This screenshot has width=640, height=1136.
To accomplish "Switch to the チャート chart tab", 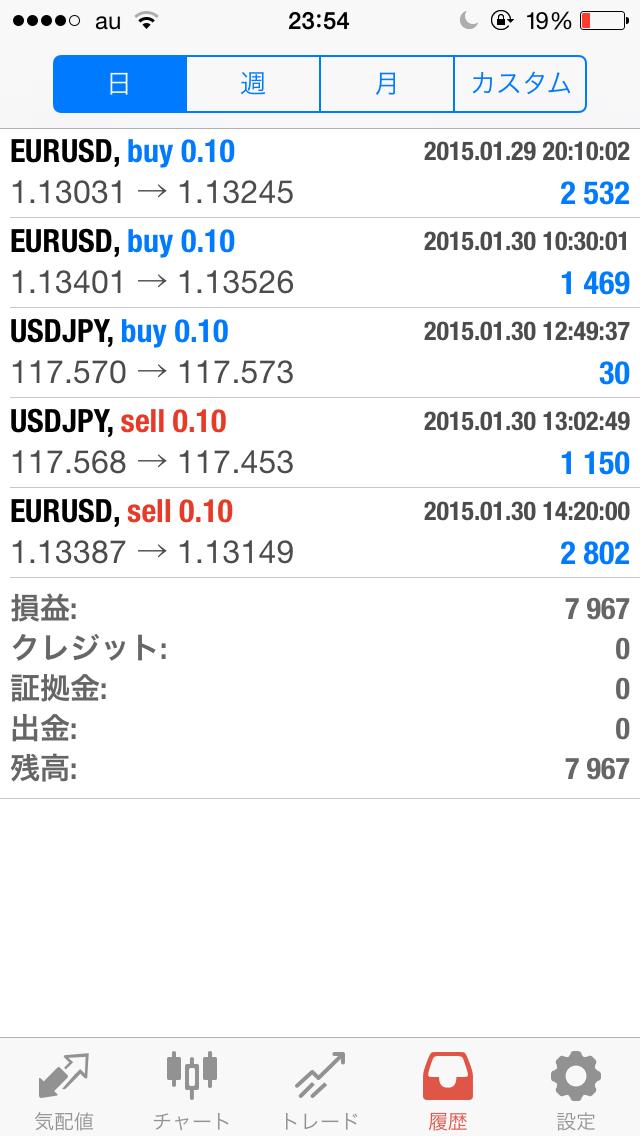I will [x=192, y=1089].
